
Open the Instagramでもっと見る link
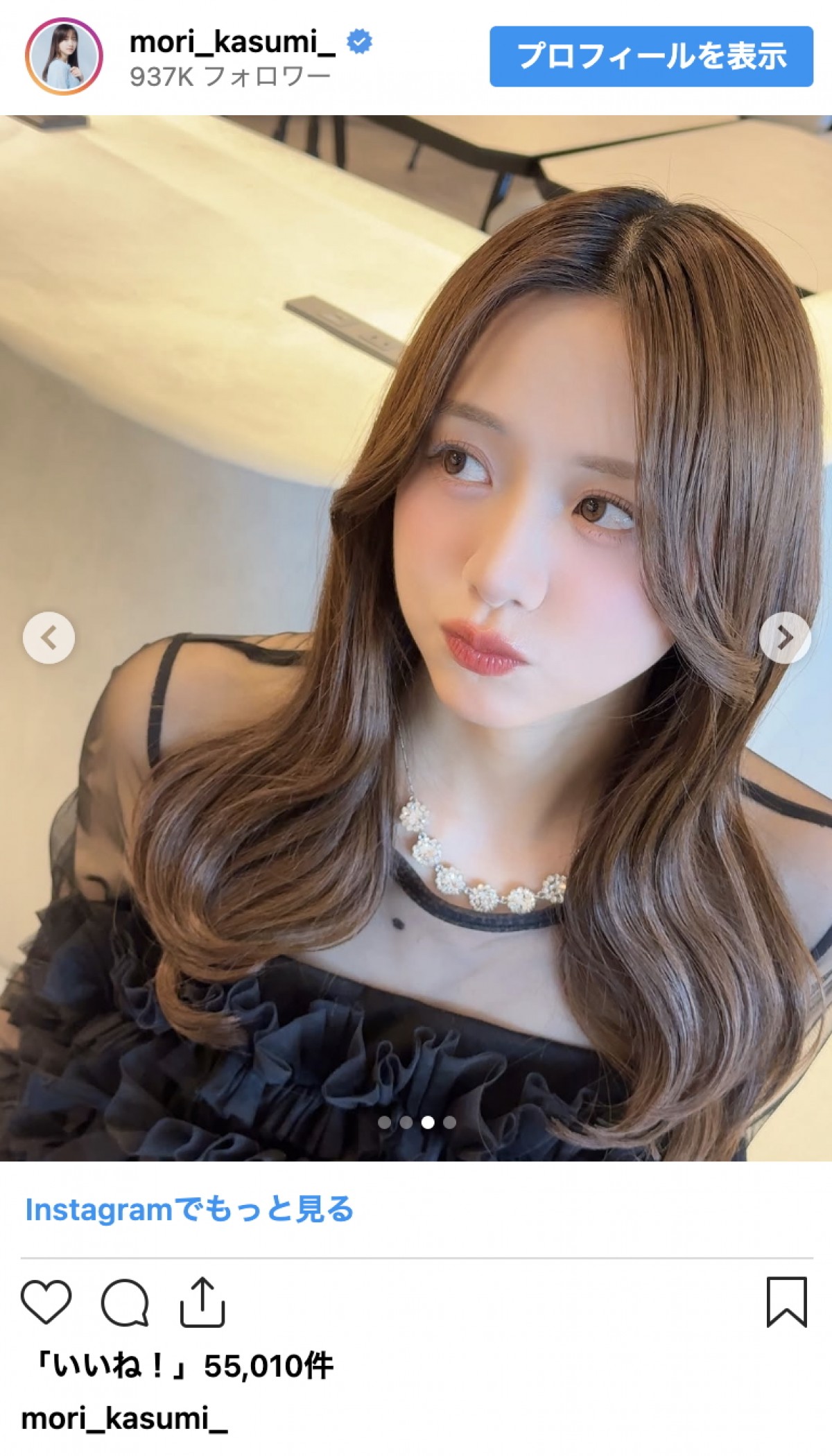click(x=189, y=1209)
